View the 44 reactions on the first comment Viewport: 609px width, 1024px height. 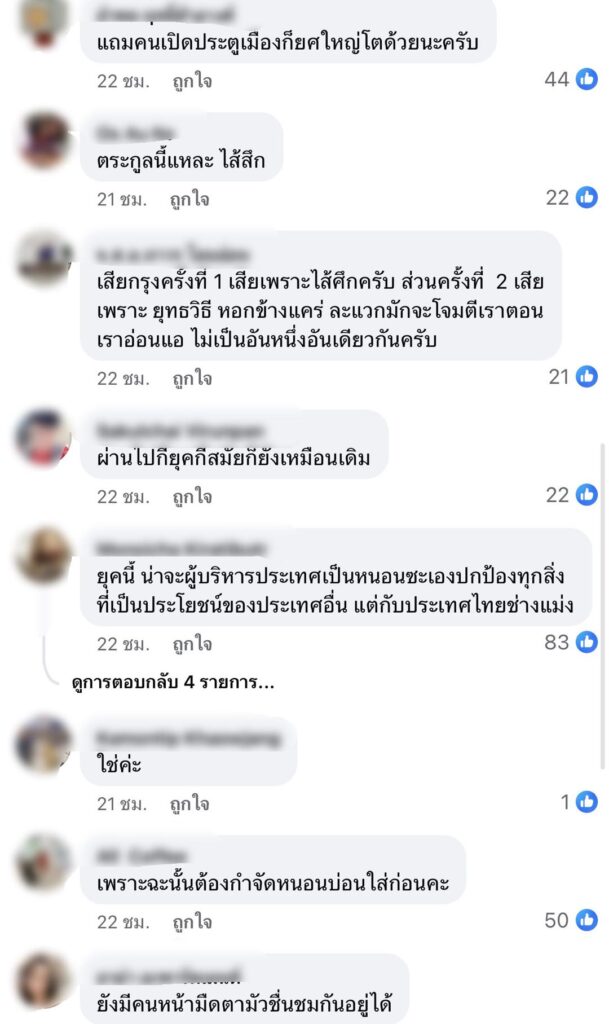(571, 79)
